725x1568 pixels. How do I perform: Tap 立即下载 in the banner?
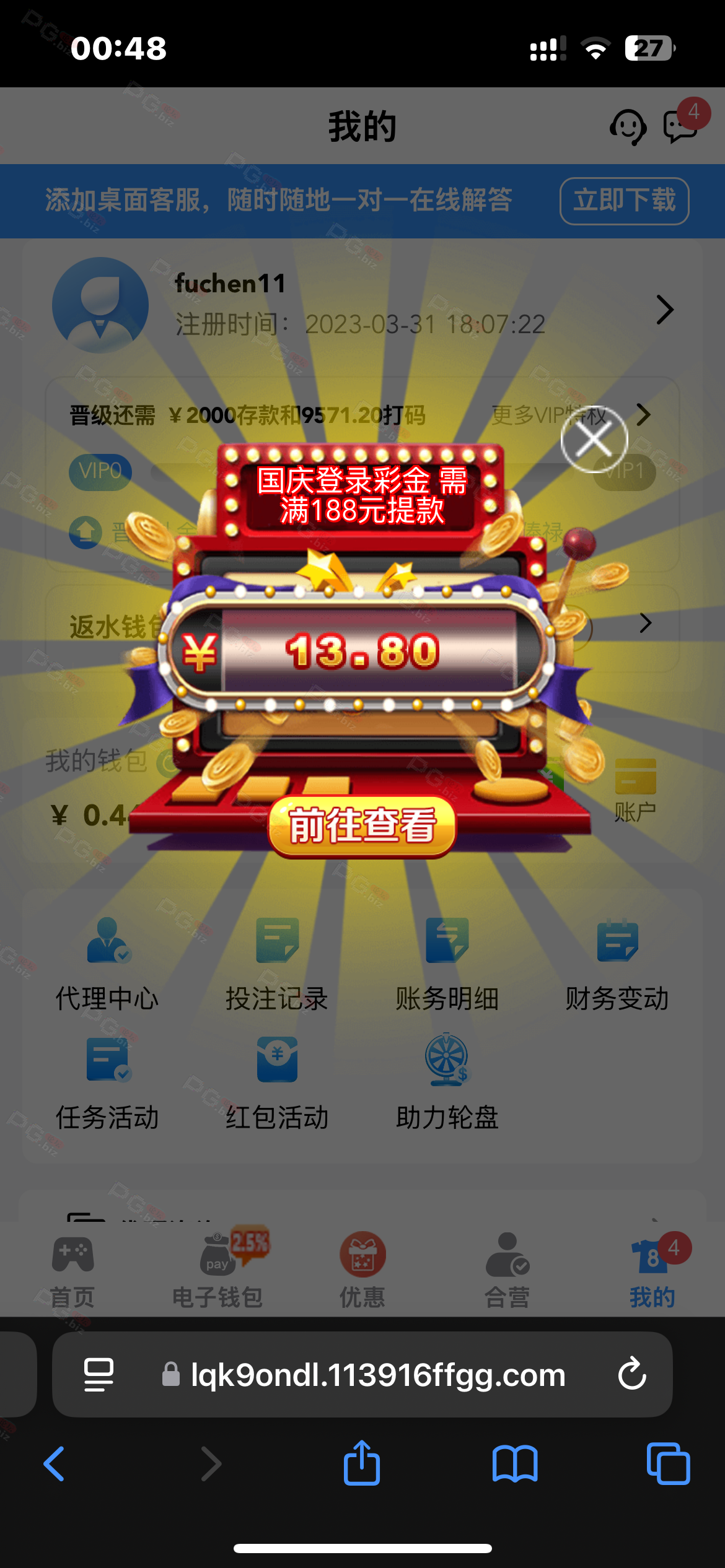[x=624, y=201]
